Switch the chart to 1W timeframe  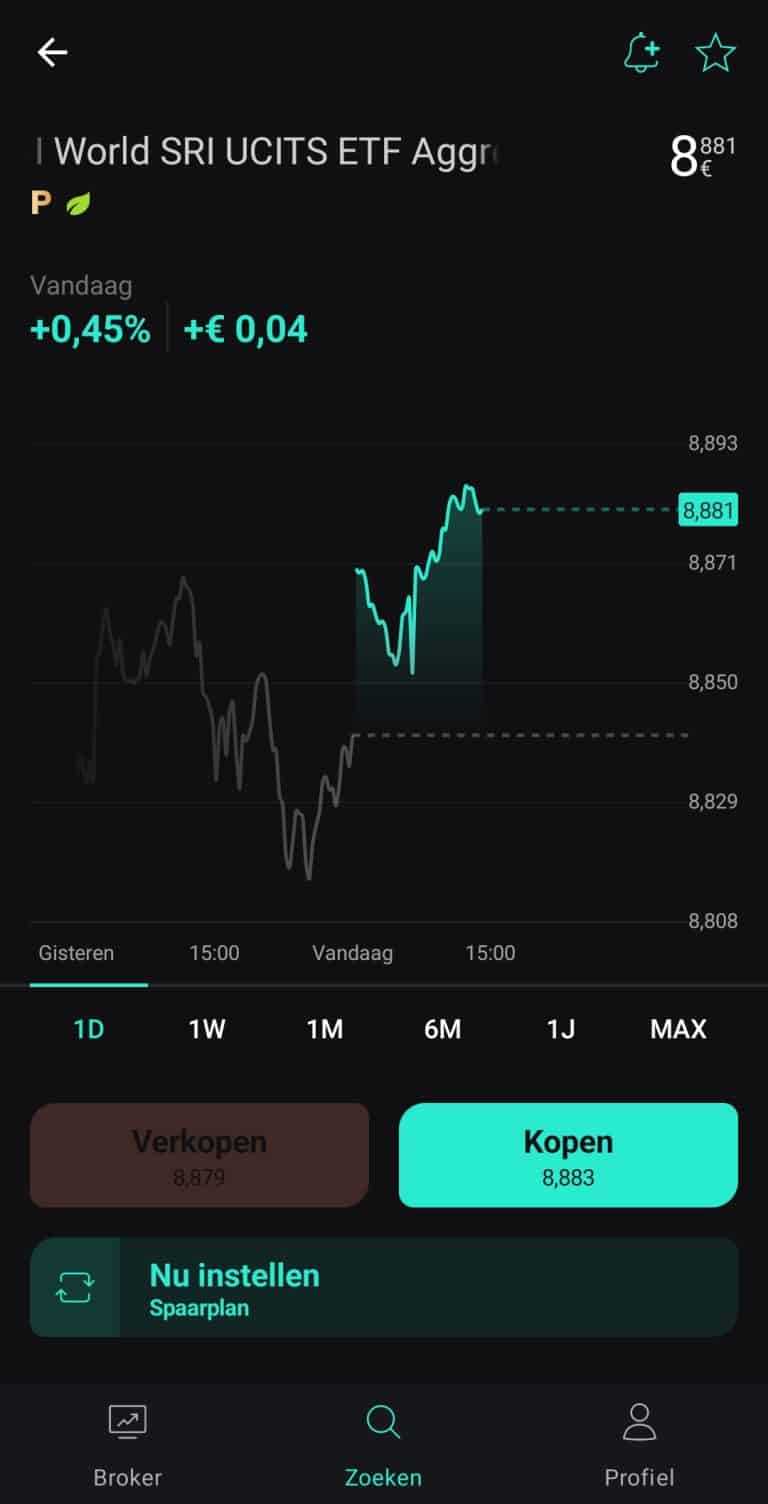[x=206, y=1028]
